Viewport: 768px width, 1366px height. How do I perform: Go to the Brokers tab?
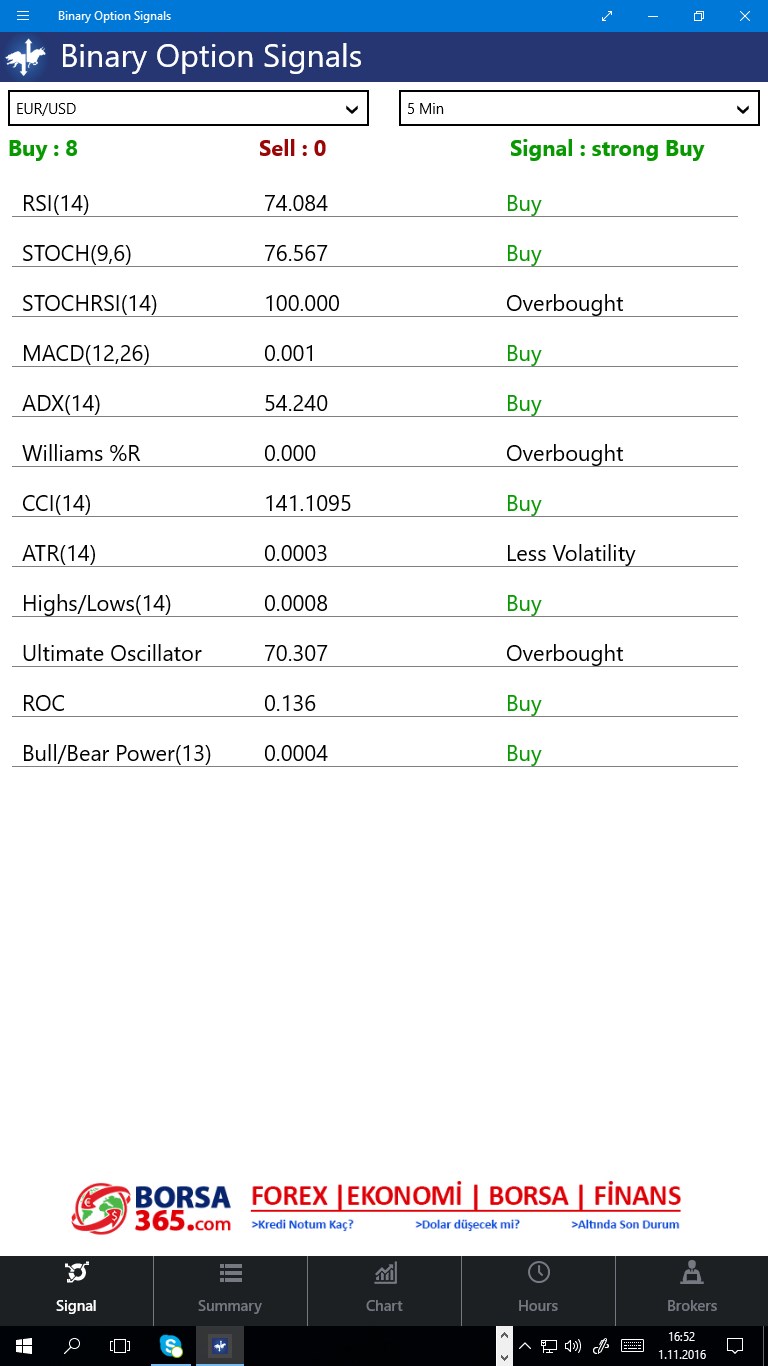[692, 1289]
